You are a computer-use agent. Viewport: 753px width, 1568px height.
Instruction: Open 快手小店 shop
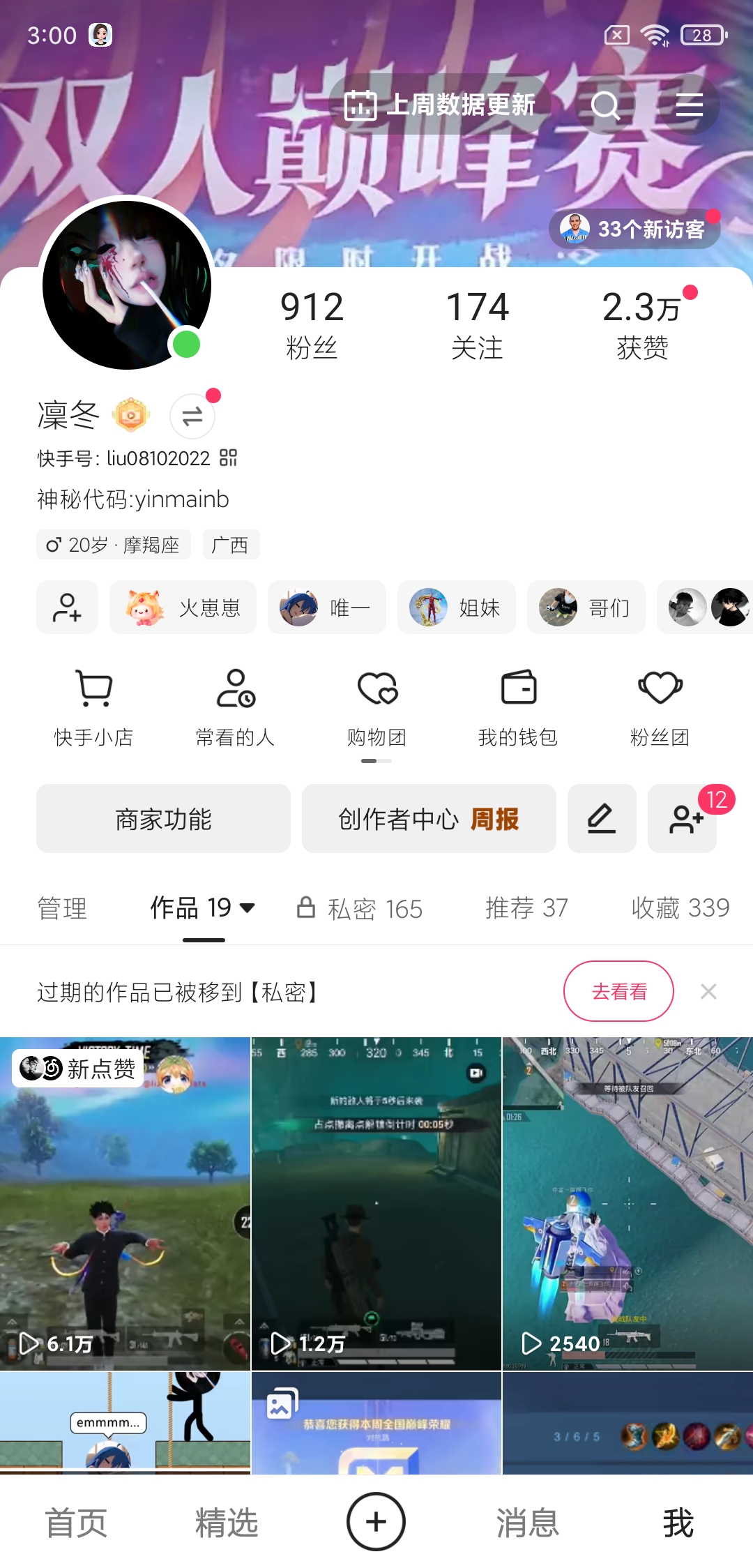coord(94,706)
